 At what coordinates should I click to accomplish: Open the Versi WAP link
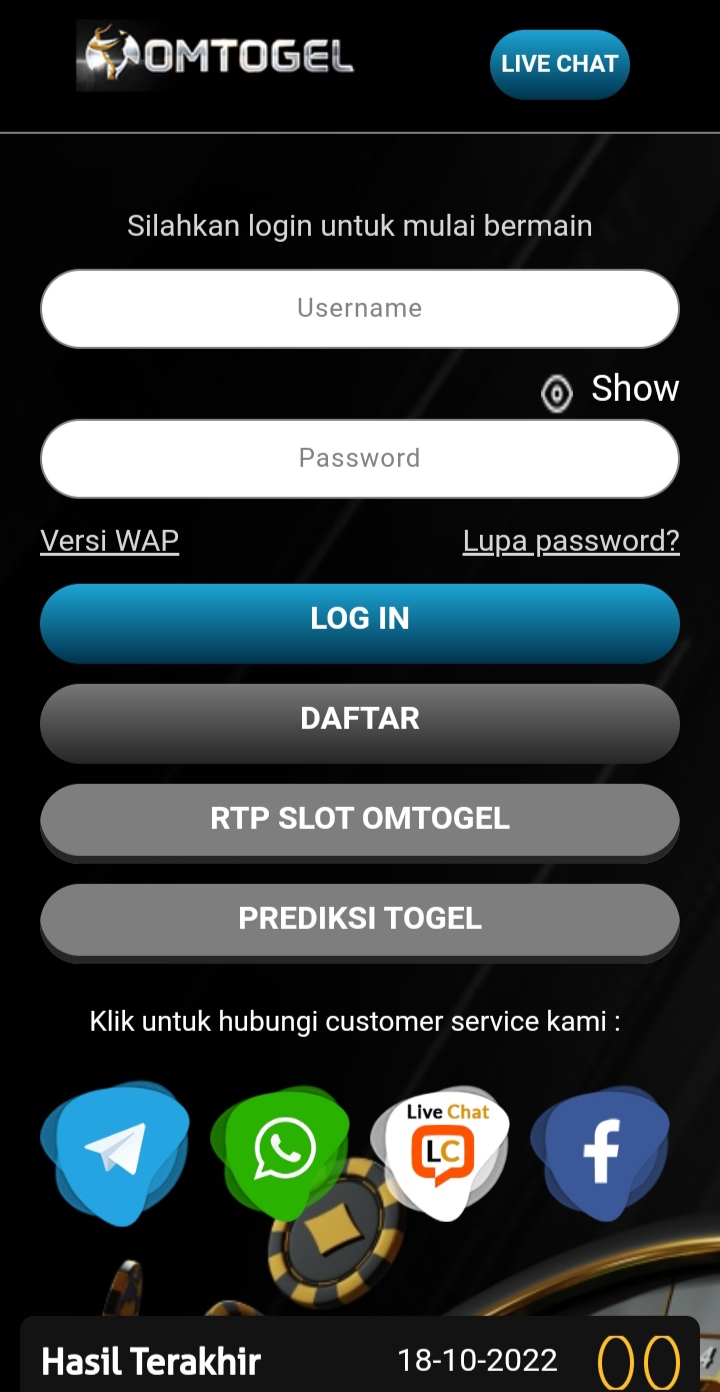pos(110,541)
